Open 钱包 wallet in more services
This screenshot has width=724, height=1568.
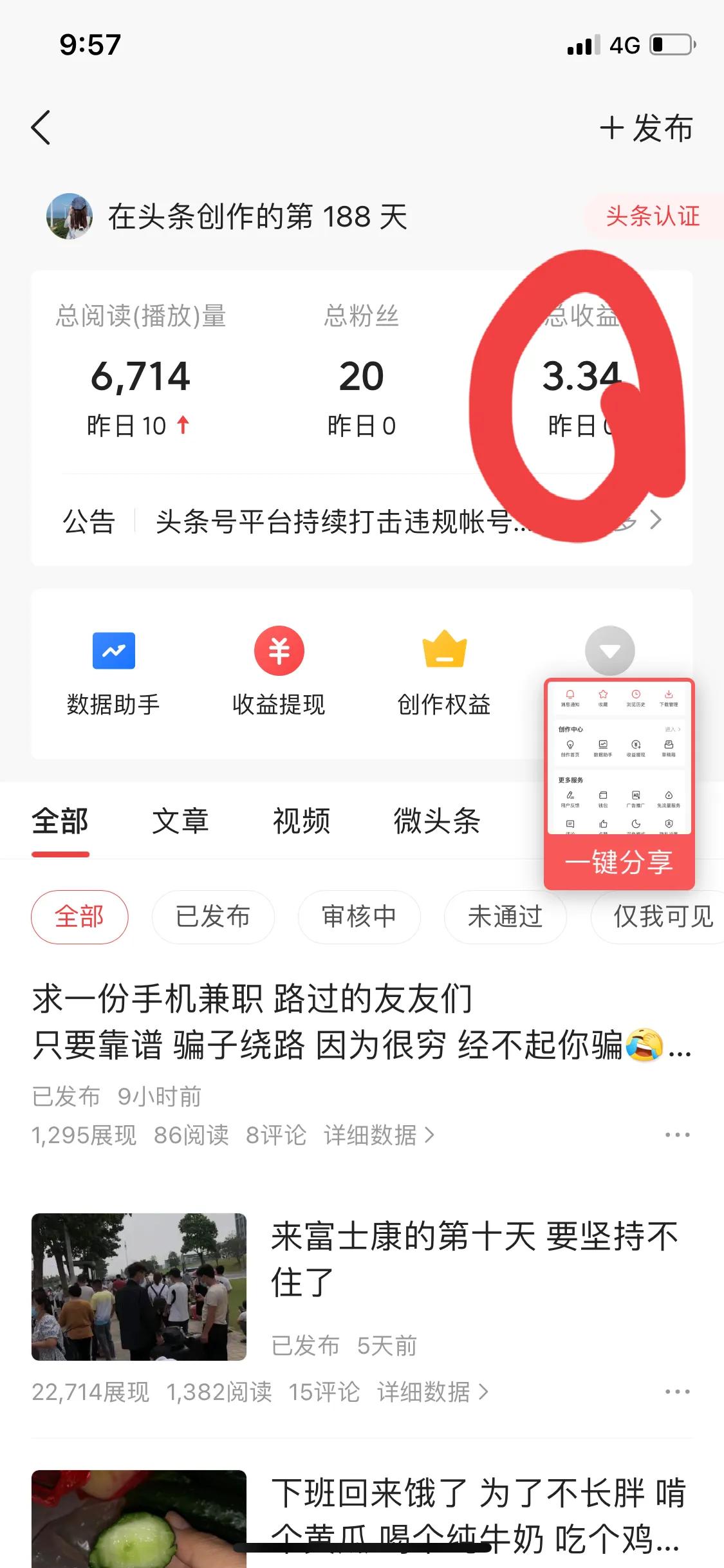(x=603, y=799)
